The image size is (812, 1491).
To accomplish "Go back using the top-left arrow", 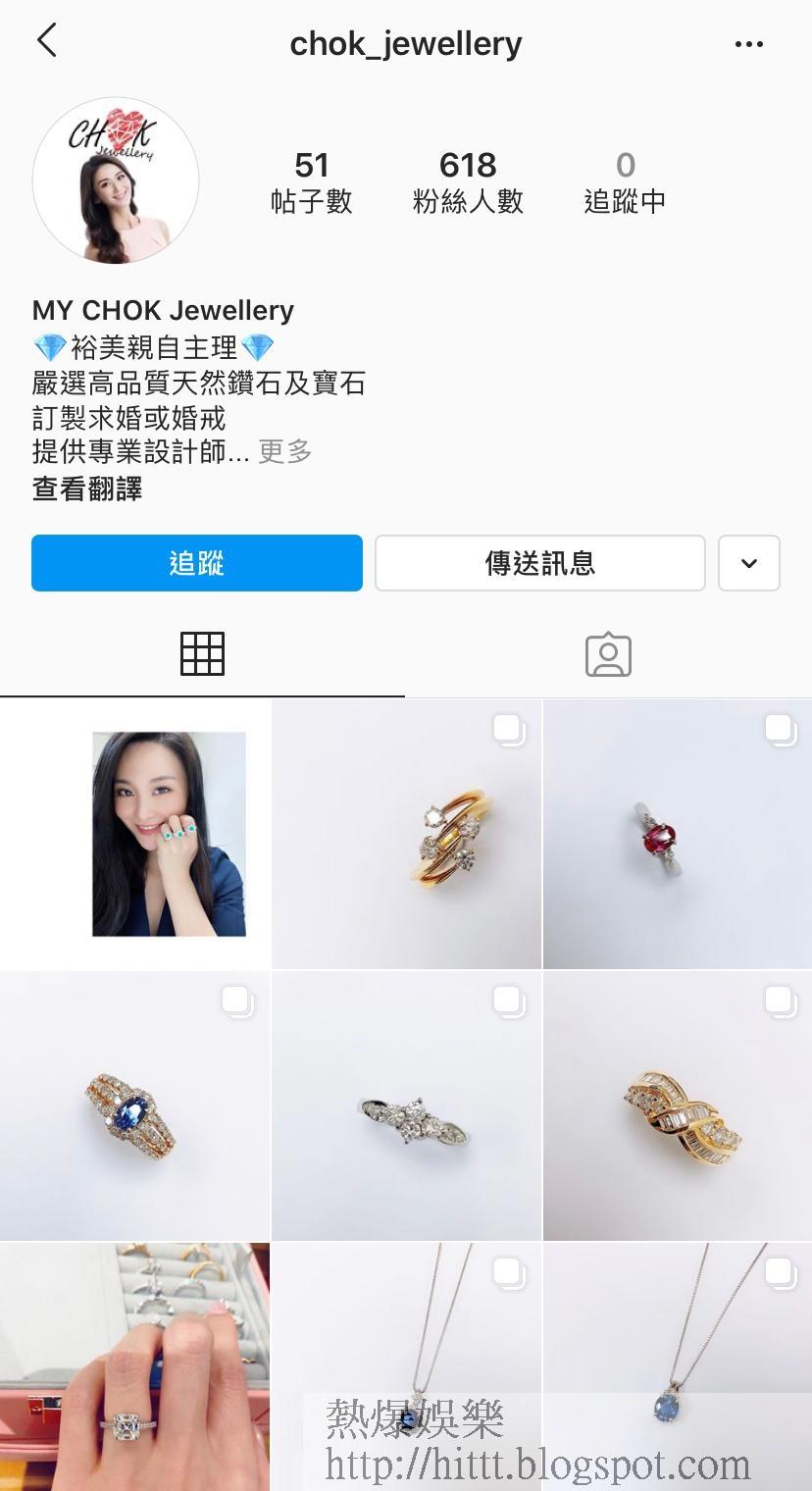I will click(x=46, y=41).
